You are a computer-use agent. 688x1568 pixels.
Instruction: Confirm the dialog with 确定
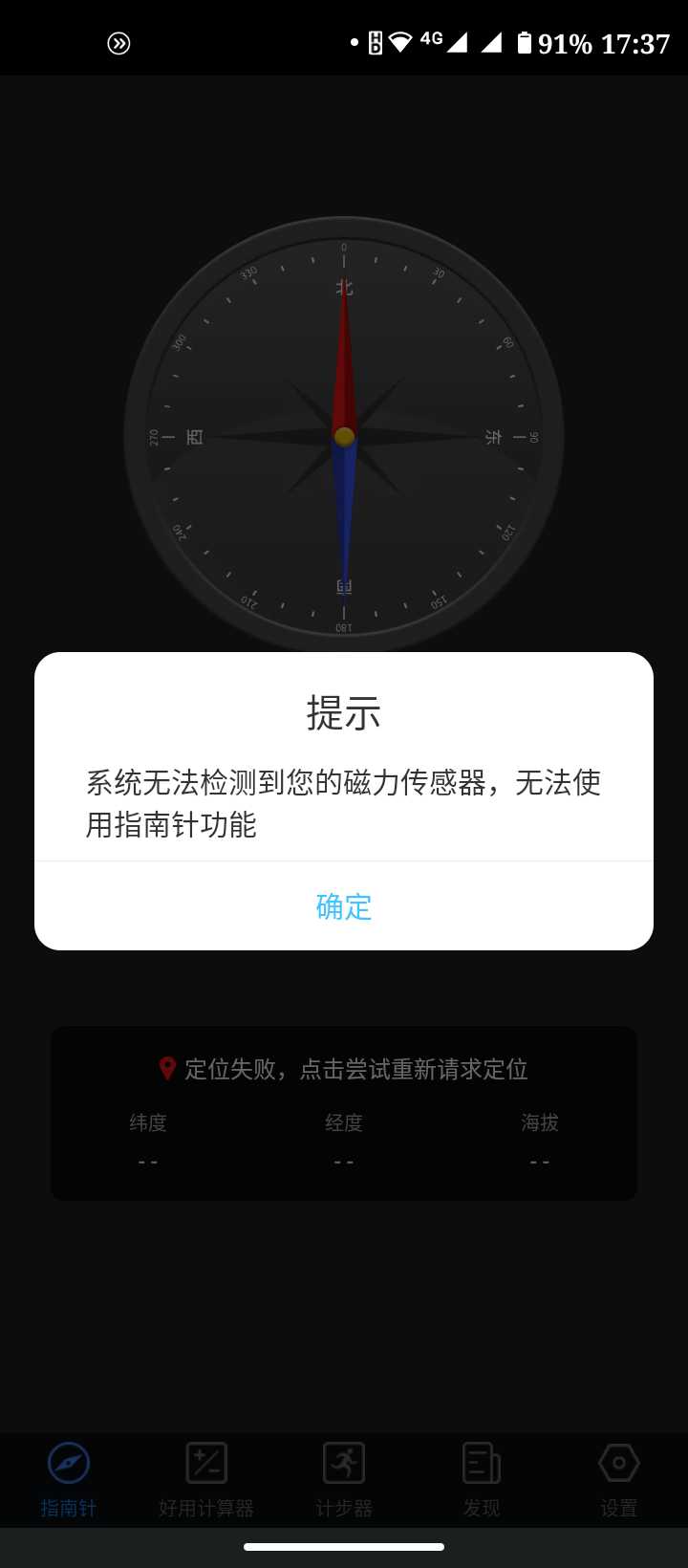(344, 906)
